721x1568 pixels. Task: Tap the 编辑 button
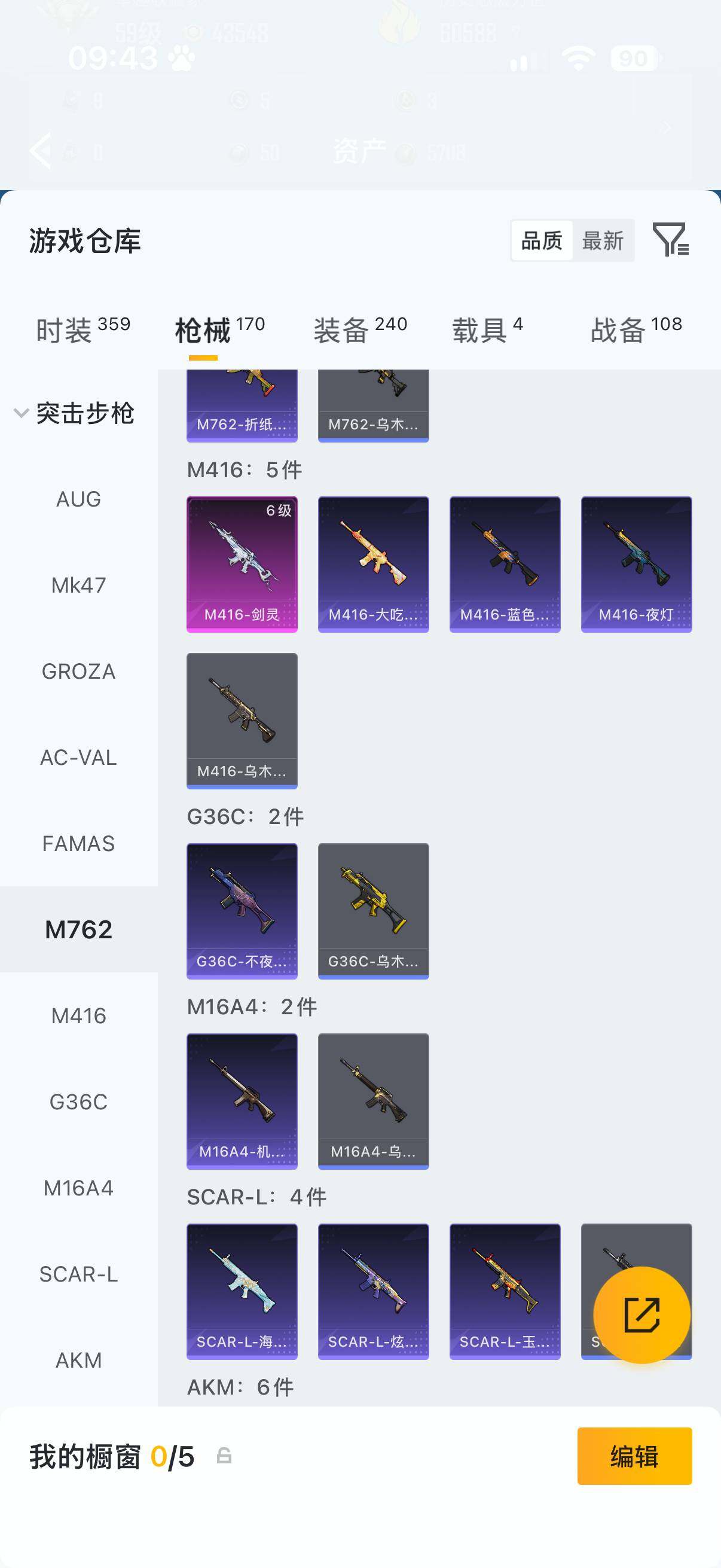634,1456
